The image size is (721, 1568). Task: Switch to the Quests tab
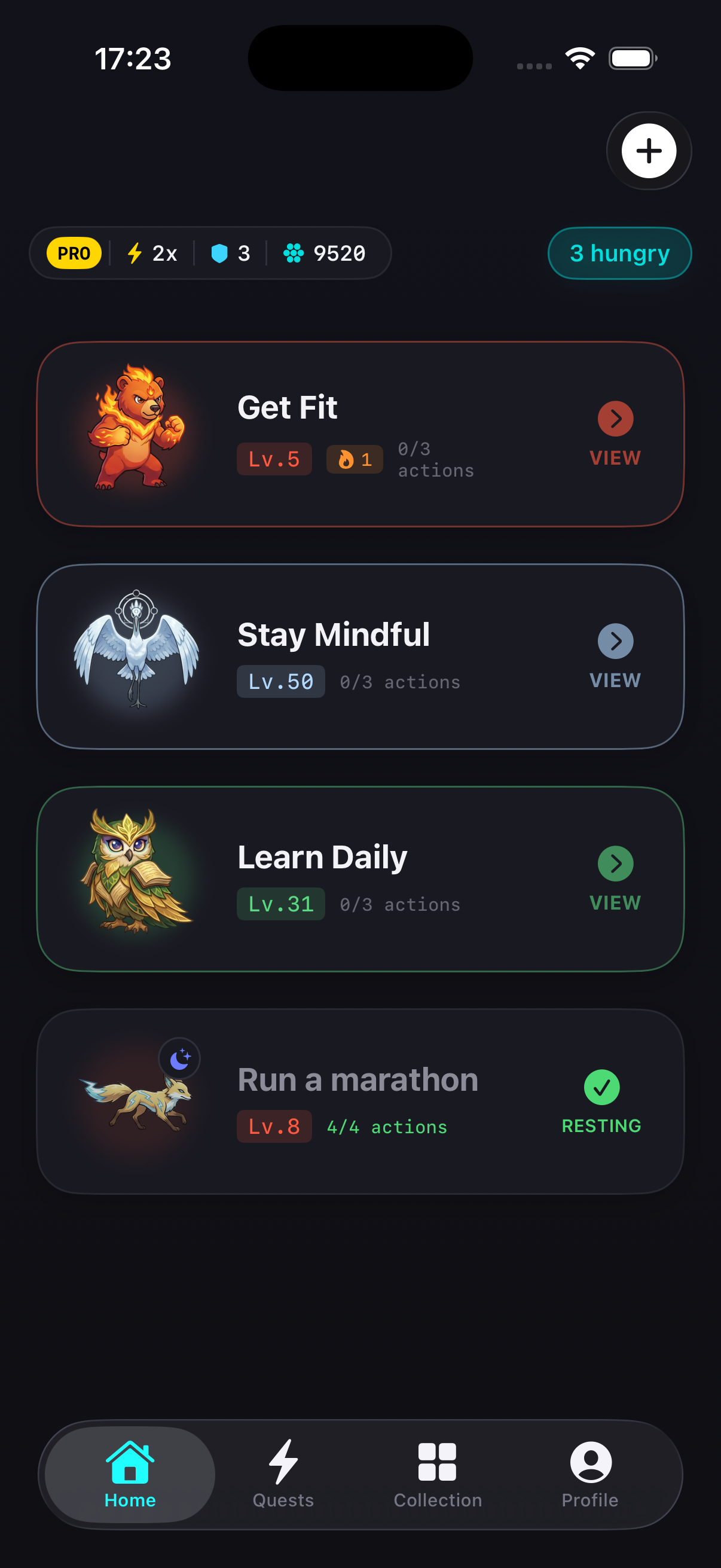point(283,1474)
